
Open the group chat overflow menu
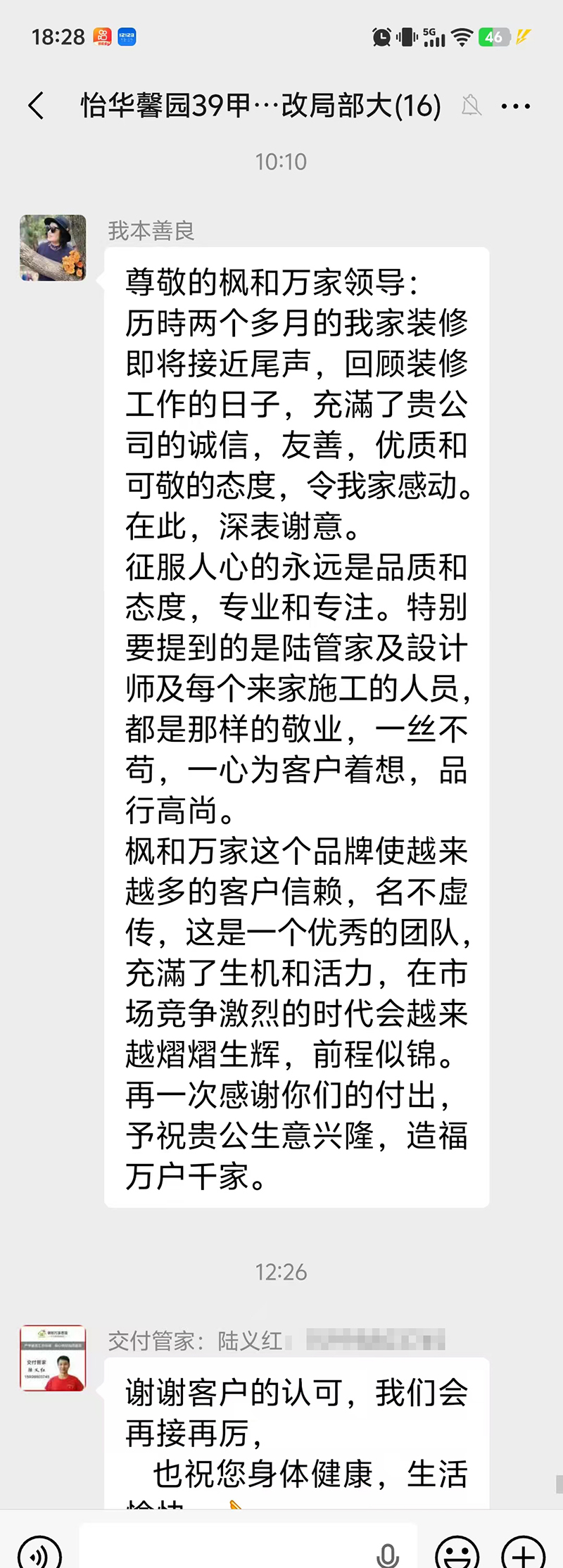[x=515, y=106]
